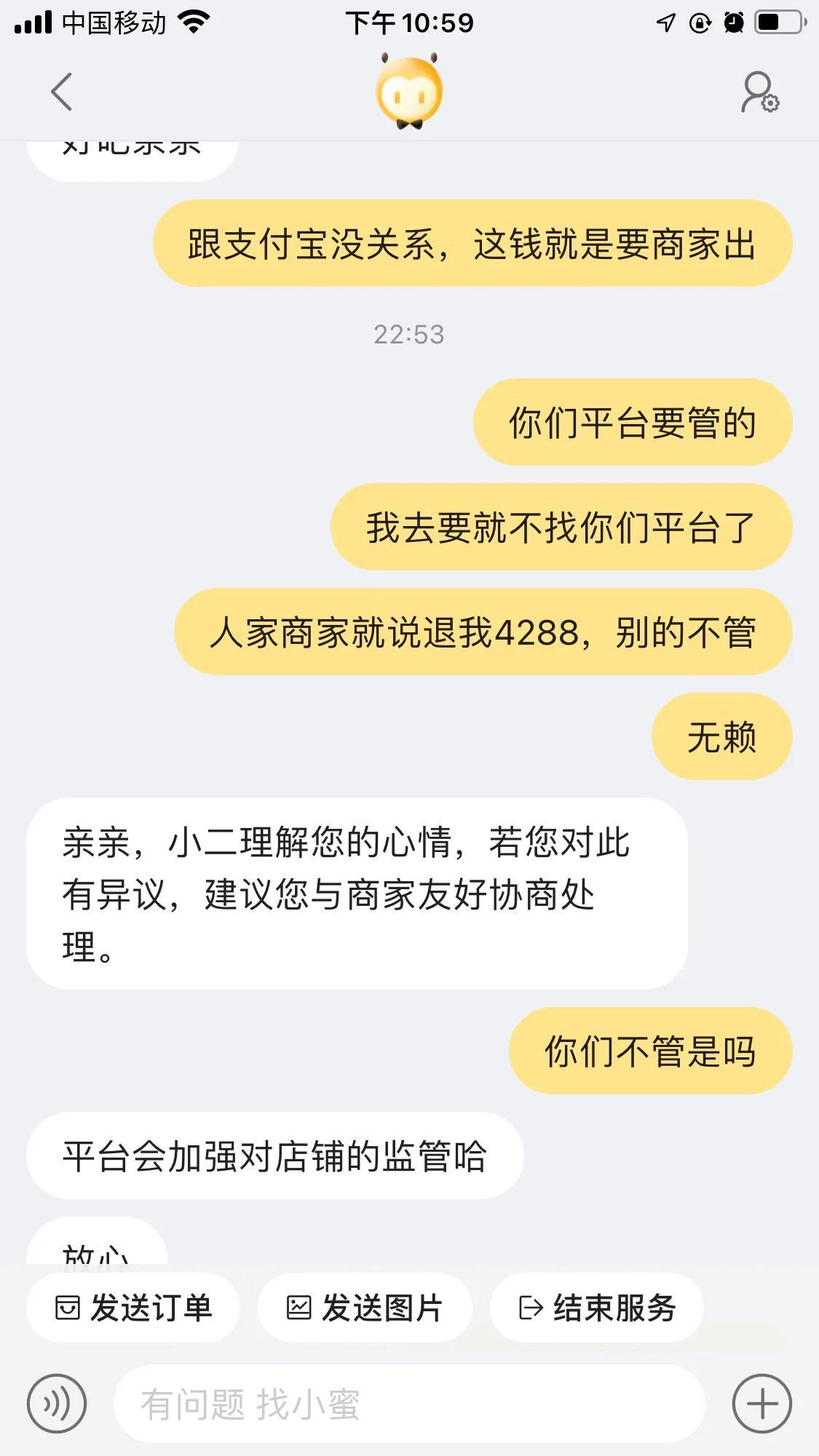Focus the 有问题 找小蜜 message field
Viewport: 819px width, 1456px height.
point(408,1404)
